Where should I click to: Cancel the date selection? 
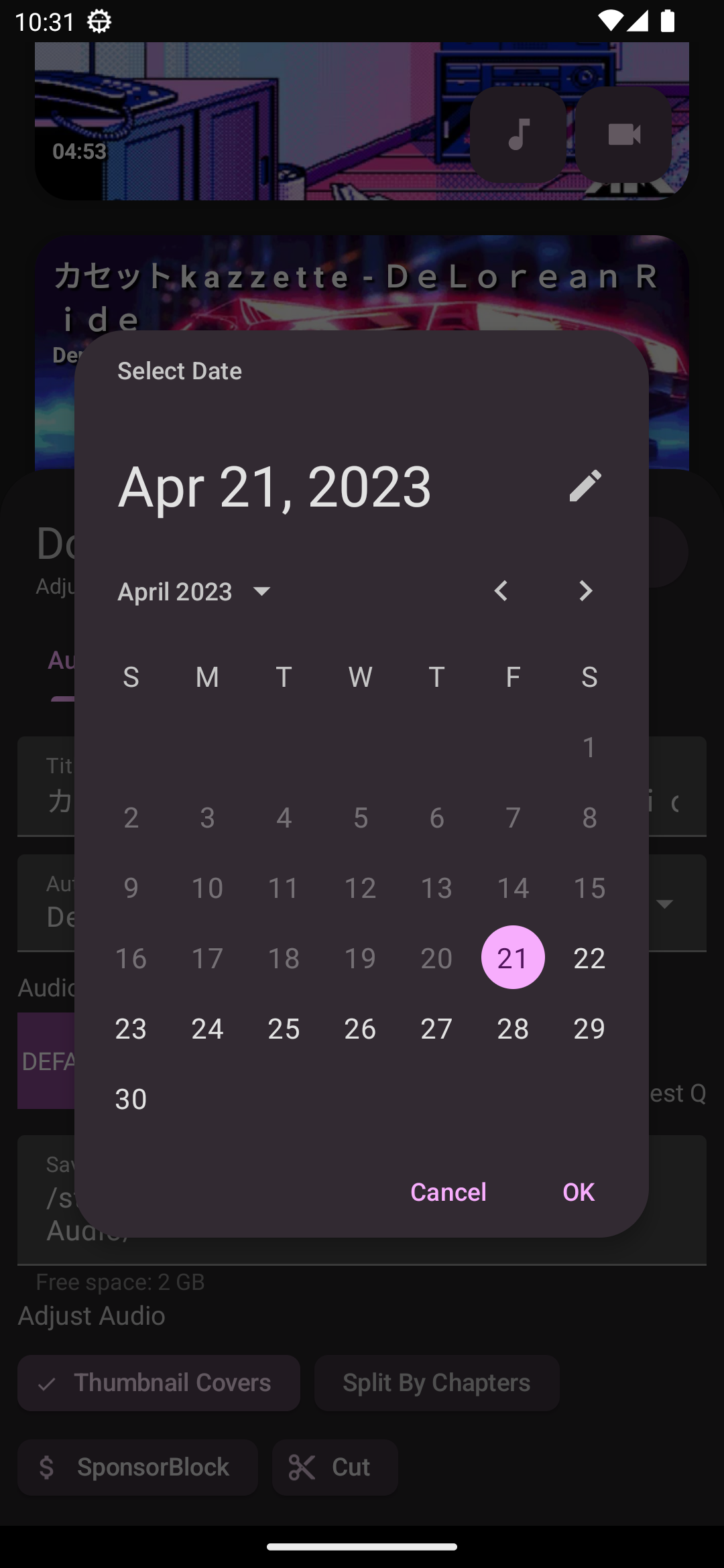(x=448, y=1192)
